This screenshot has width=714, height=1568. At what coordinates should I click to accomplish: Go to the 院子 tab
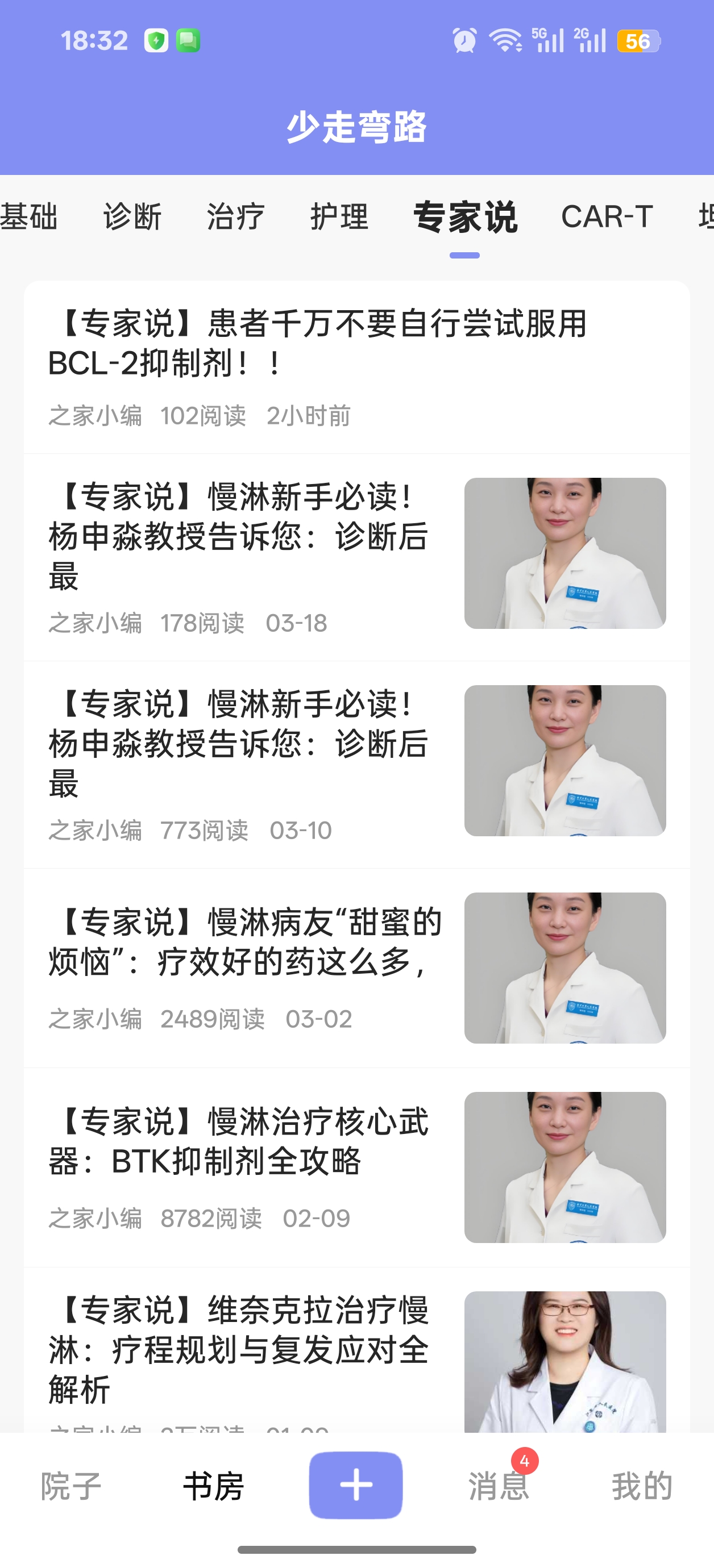pos(70,1486)
